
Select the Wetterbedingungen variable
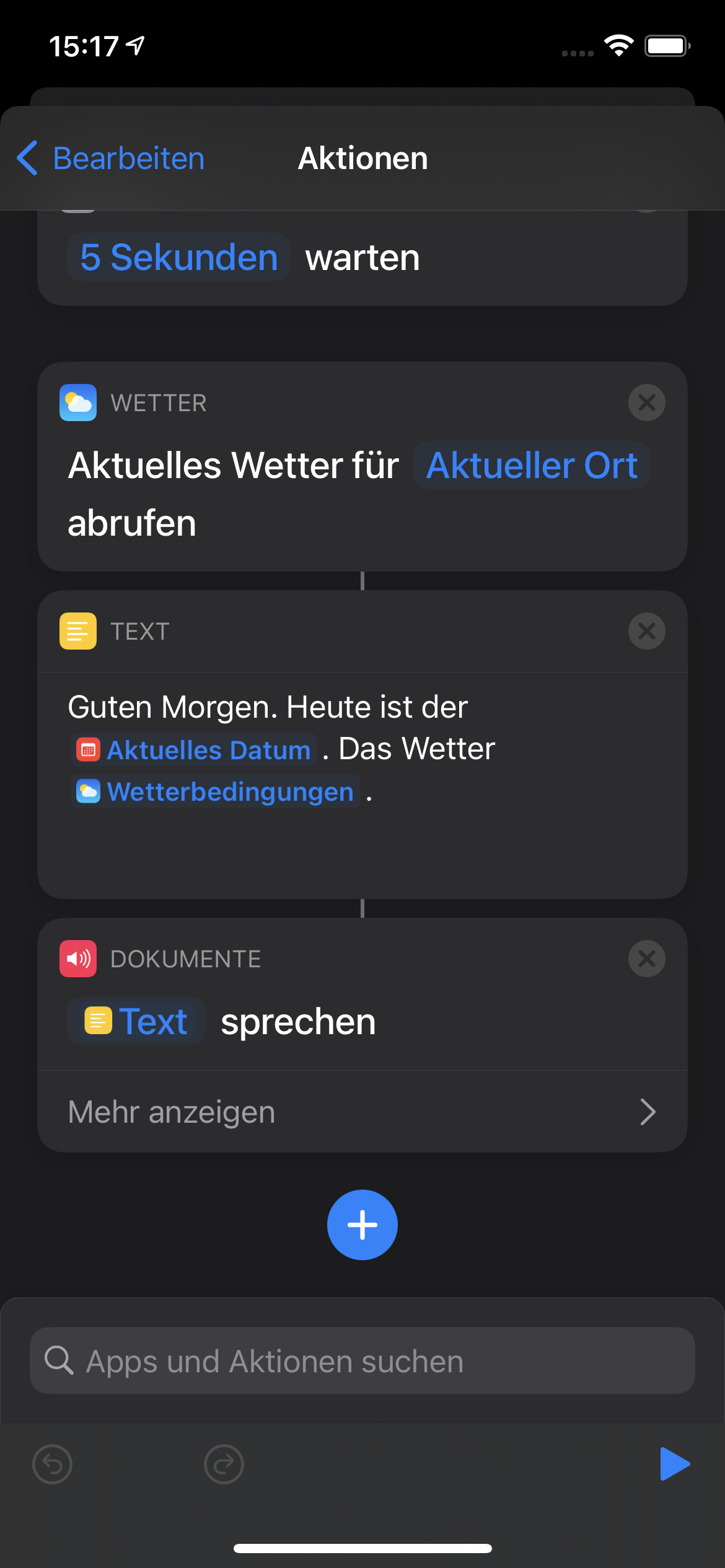click(216, 792)
